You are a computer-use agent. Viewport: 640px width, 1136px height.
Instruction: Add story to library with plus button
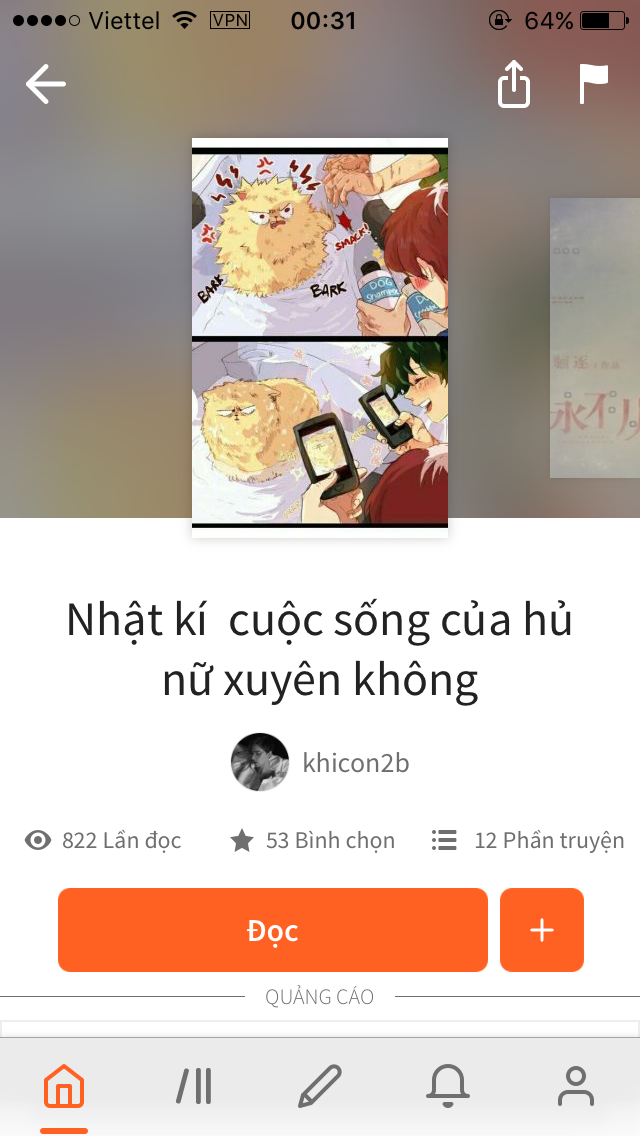click(541, 930)
